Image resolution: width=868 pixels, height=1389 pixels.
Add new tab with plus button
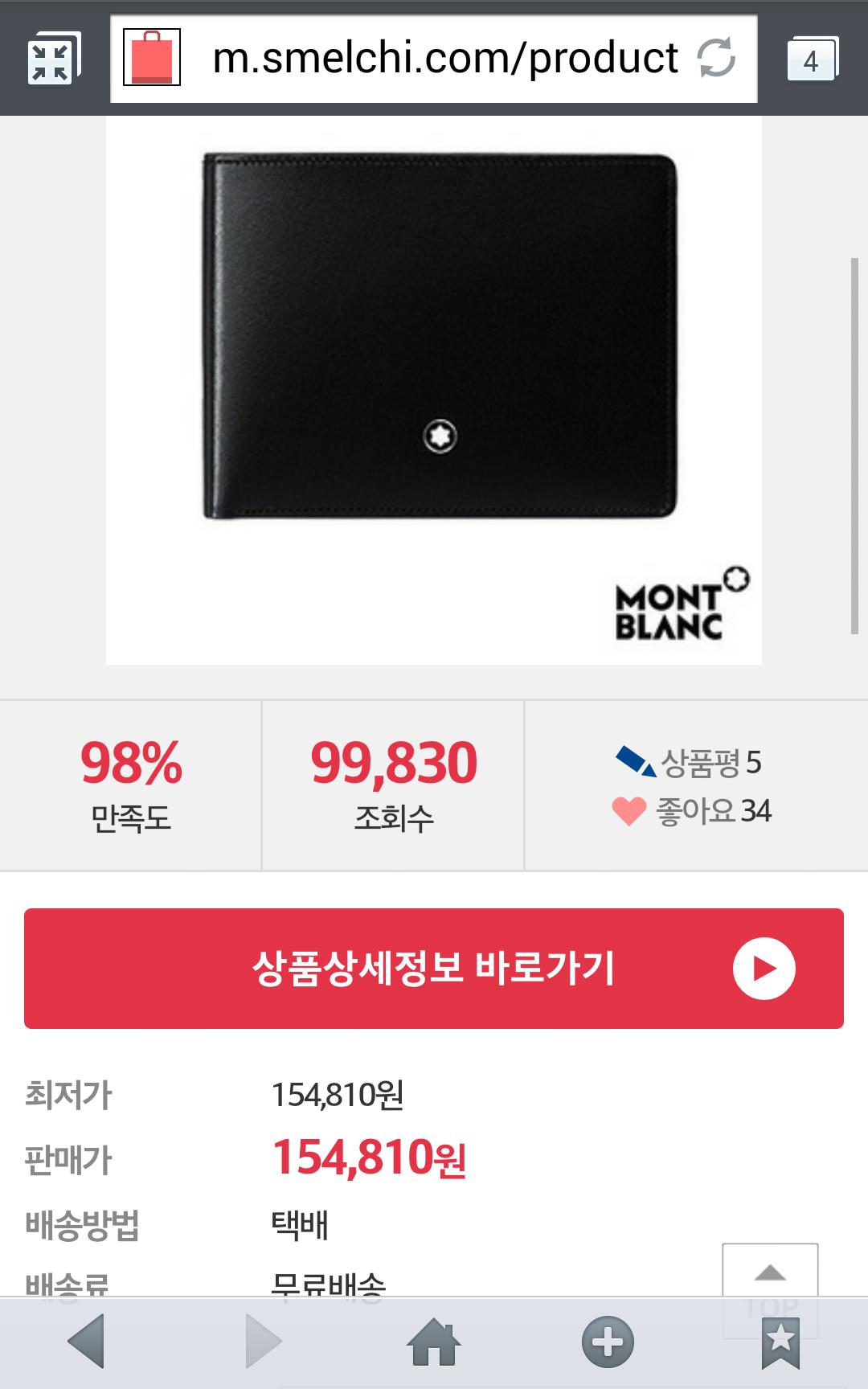click(608, 1341)
